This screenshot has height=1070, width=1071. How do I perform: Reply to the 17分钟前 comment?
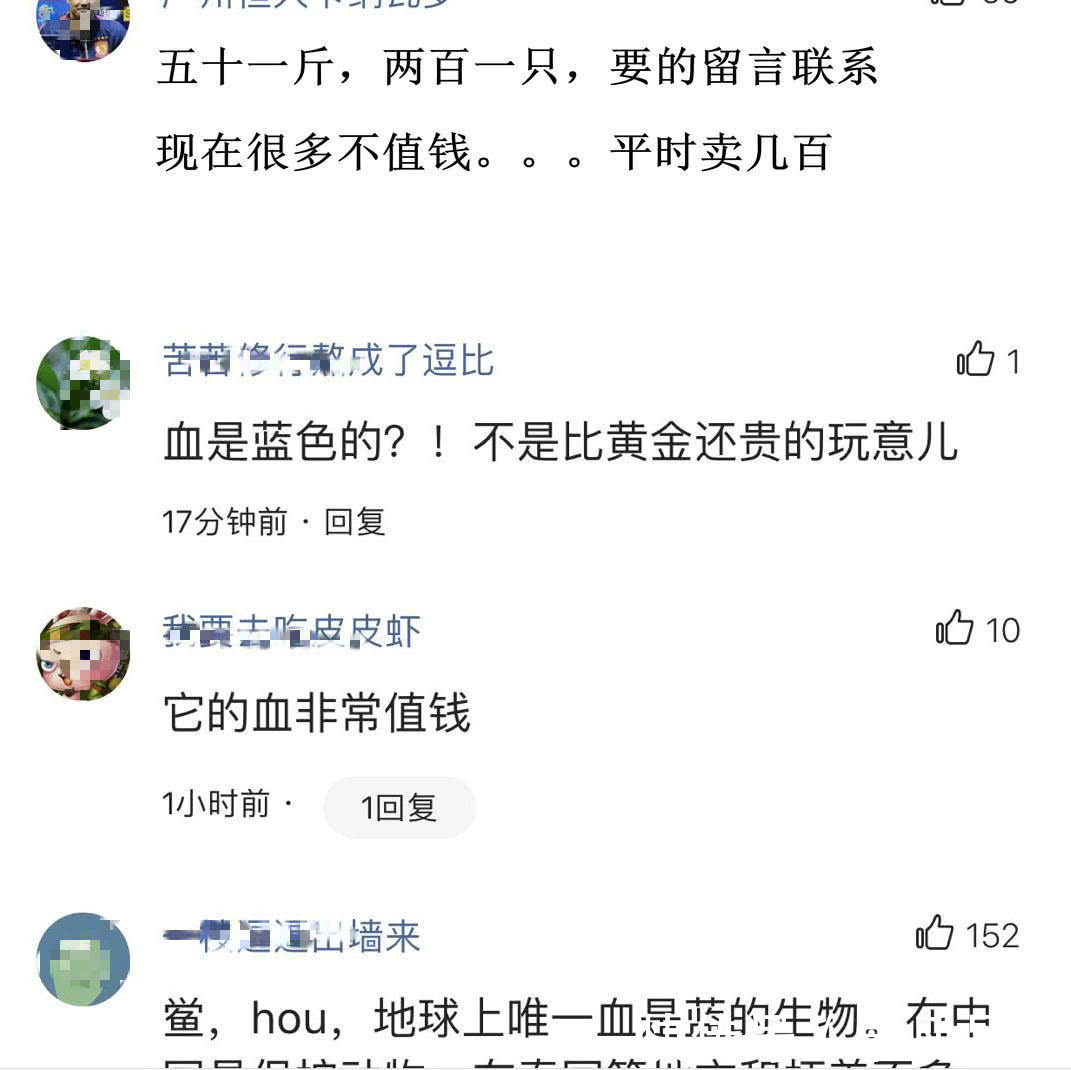coord(355,522)
